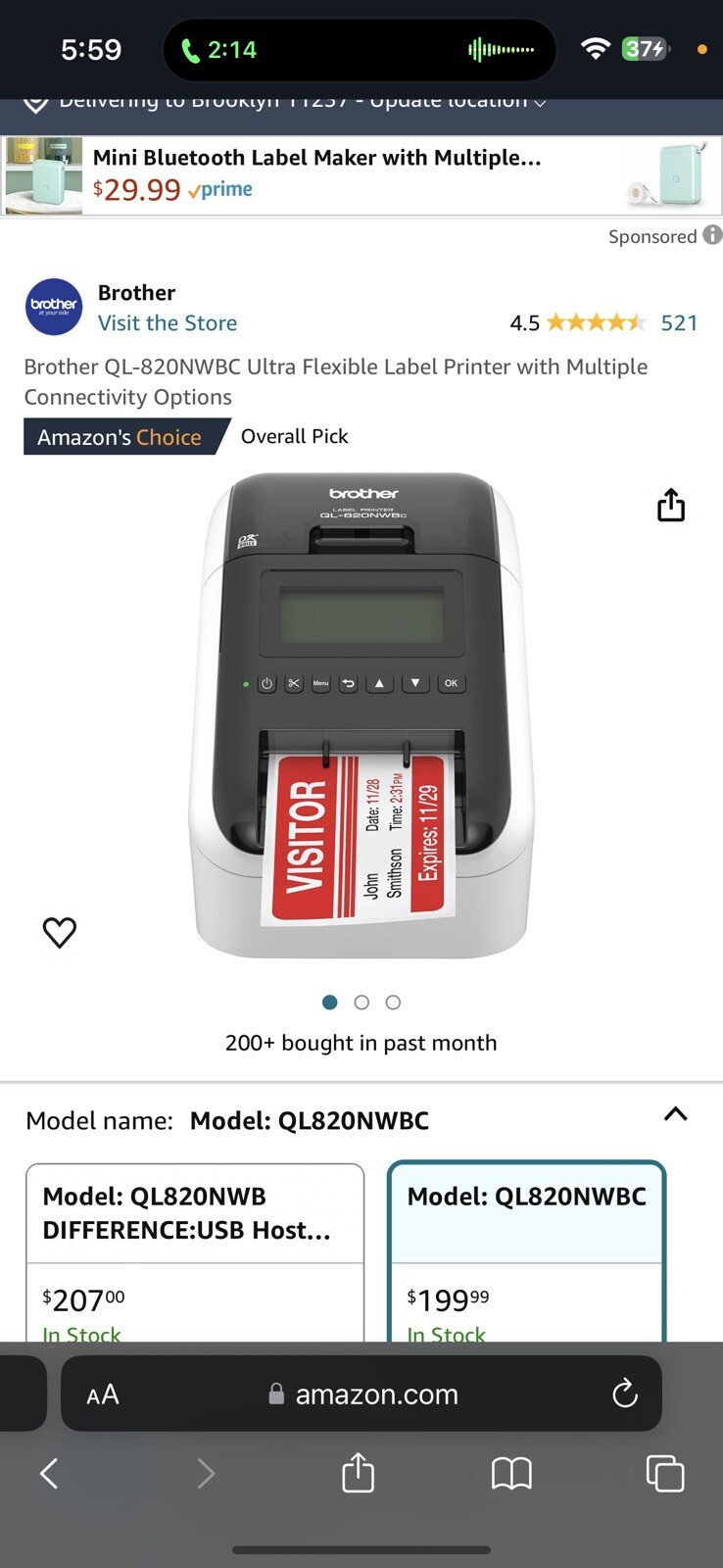Image resolution: width=723 pixels, height=1568 pixels.
Task: Open Safari bookmarks
Action: [510, 1473]
